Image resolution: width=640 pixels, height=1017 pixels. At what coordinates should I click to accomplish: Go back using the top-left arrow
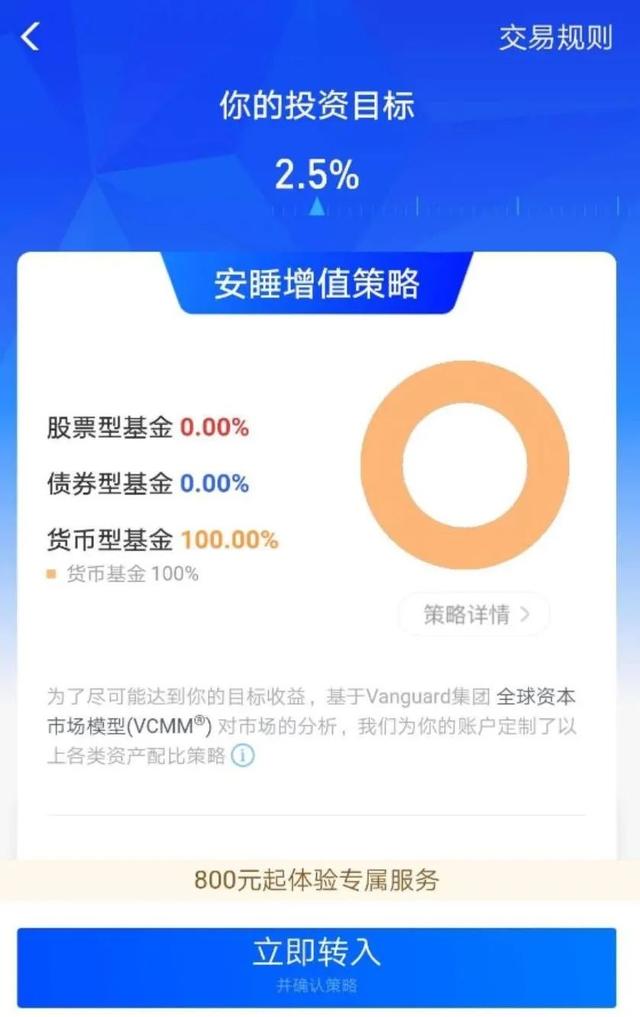31,38
